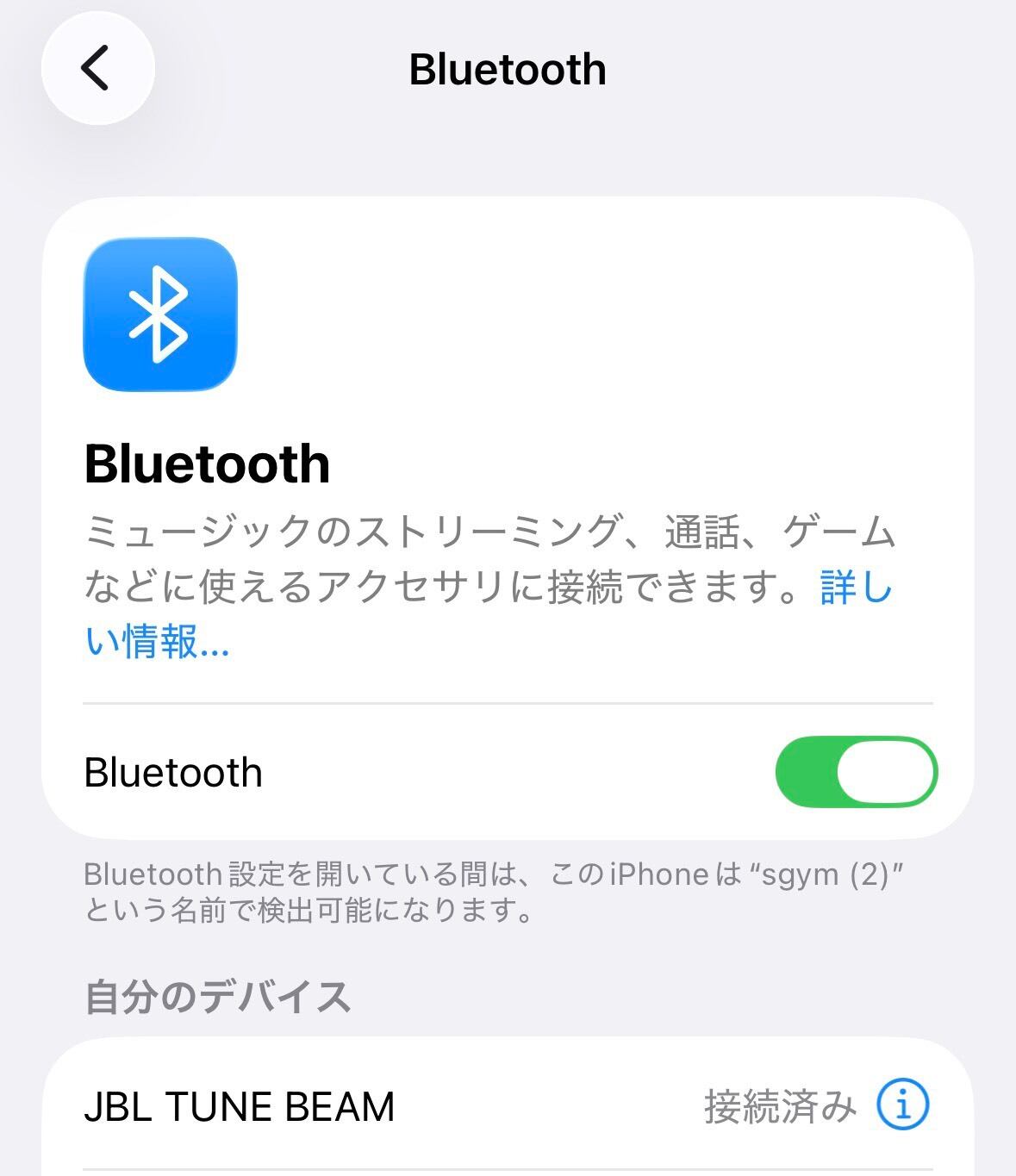Select the JBL TUNE BEAM device row

(x=508, y=1106)
